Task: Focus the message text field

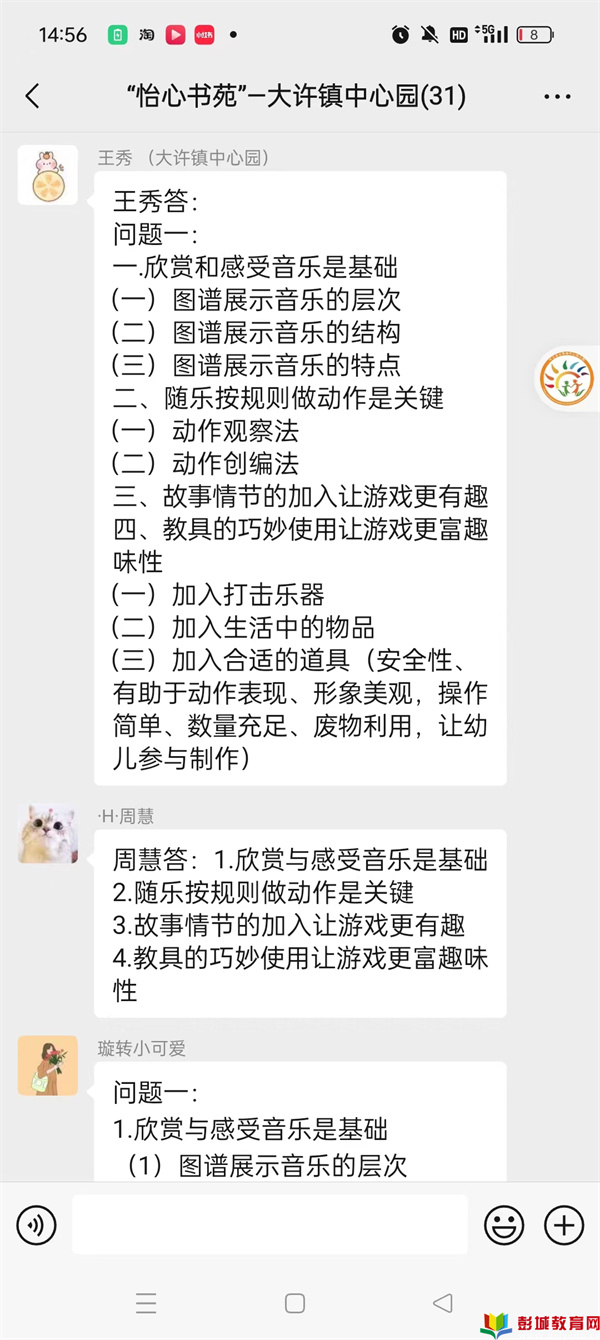Action: [270, 1224]
